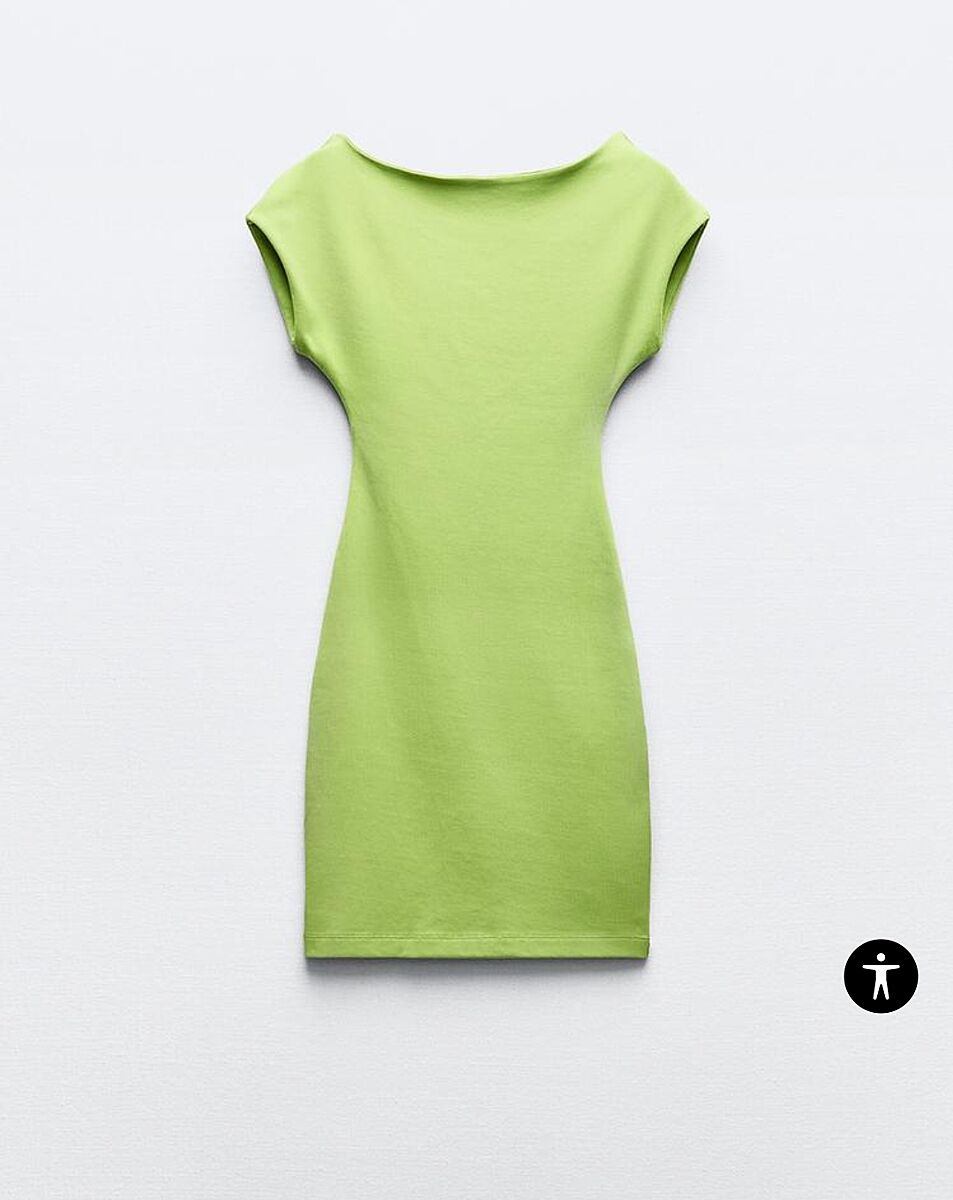Open the accessibility options button
Viewport: 953px width, 1200px height.
(880, 975)
